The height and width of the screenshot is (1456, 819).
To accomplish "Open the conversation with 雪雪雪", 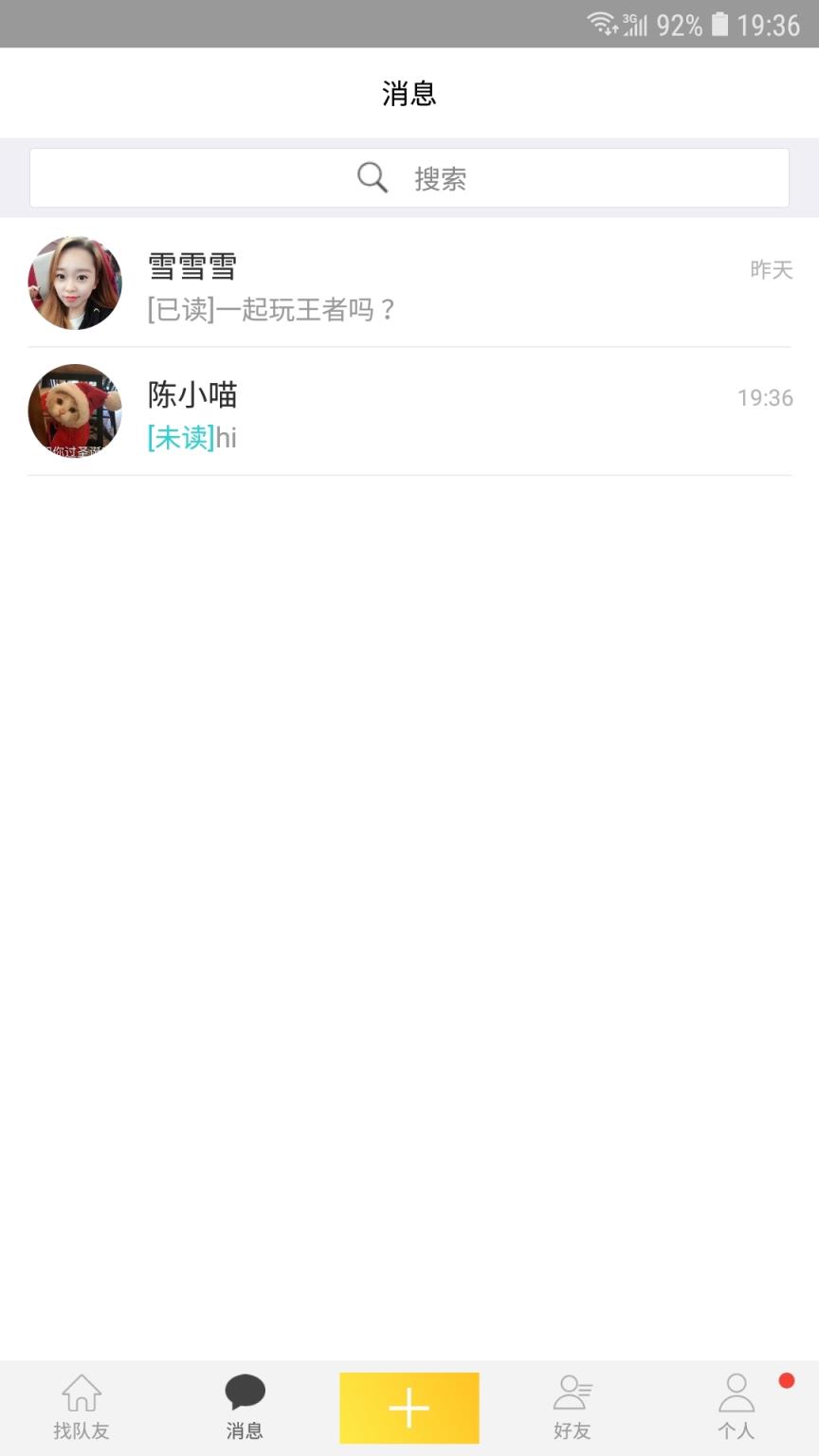I will pos(409,282).
